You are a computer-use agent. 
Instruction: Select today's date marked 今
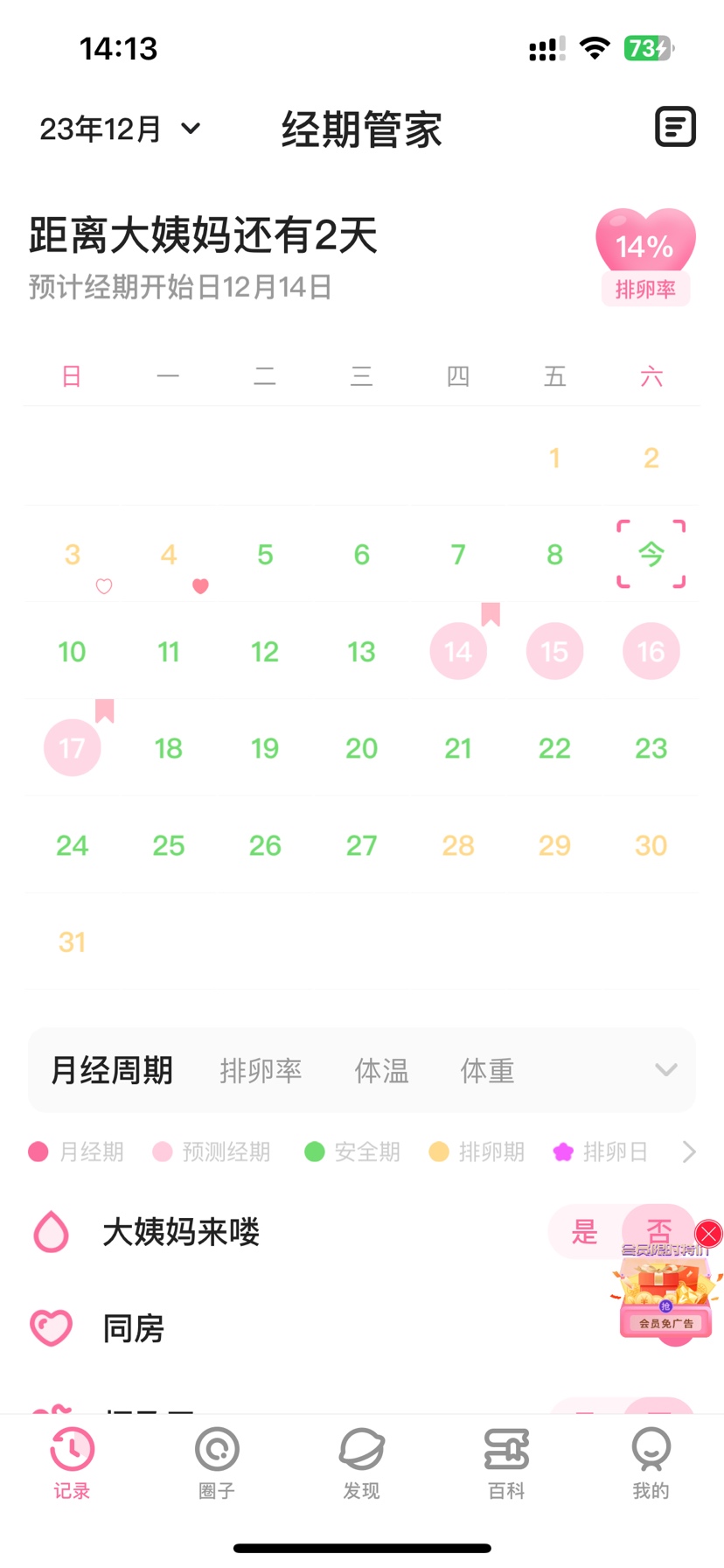pos(651,555)
